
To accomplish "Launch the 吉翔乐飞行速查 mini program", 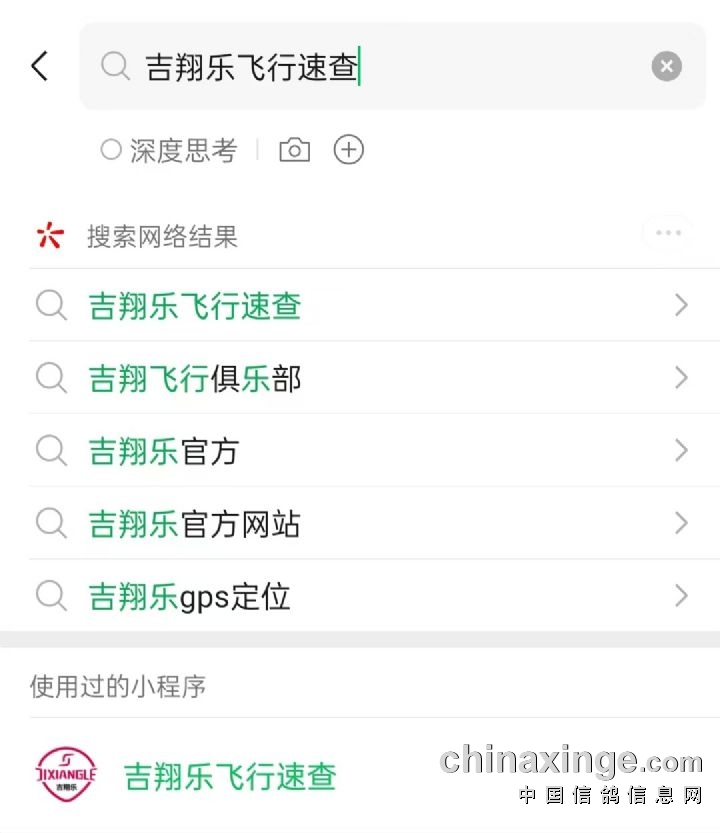I will [230, 777].
